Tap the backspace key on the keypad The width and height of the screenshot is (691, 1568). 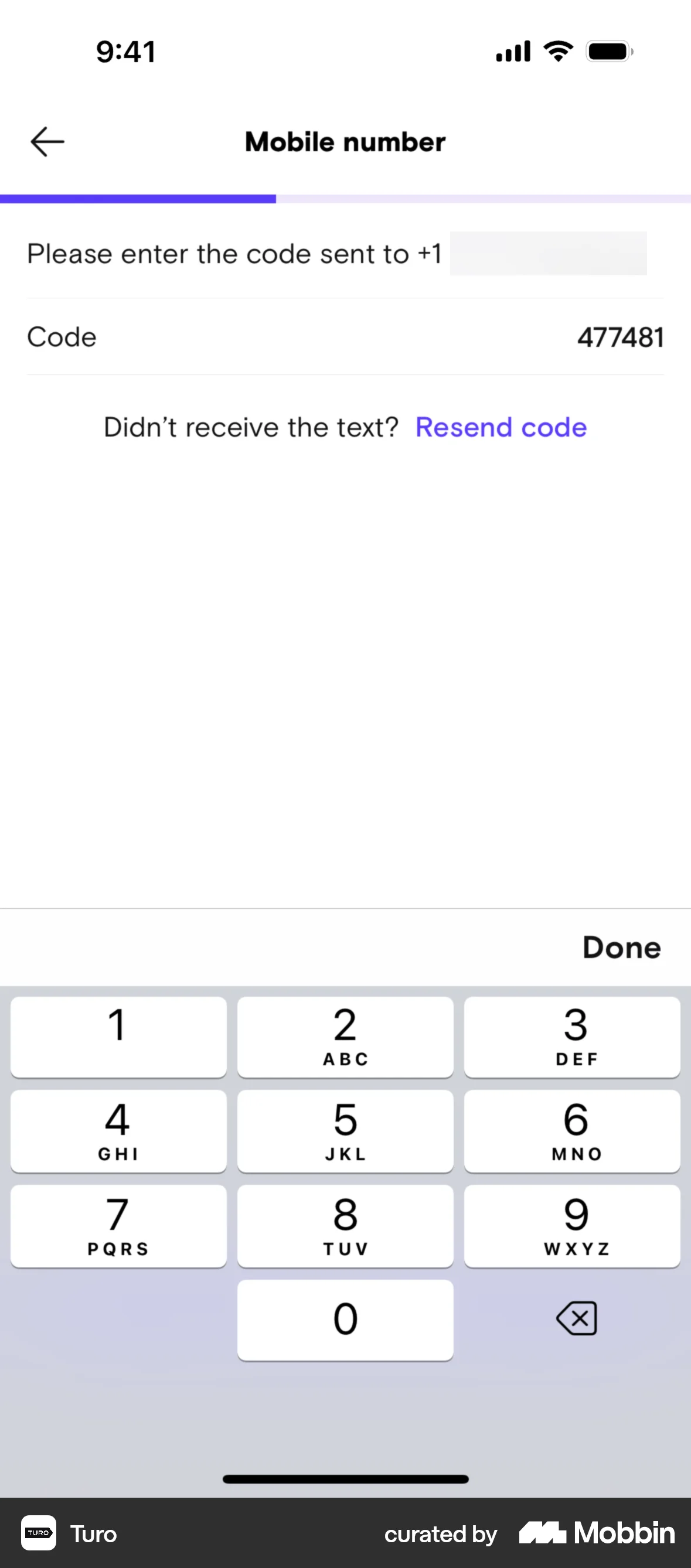576,1318
